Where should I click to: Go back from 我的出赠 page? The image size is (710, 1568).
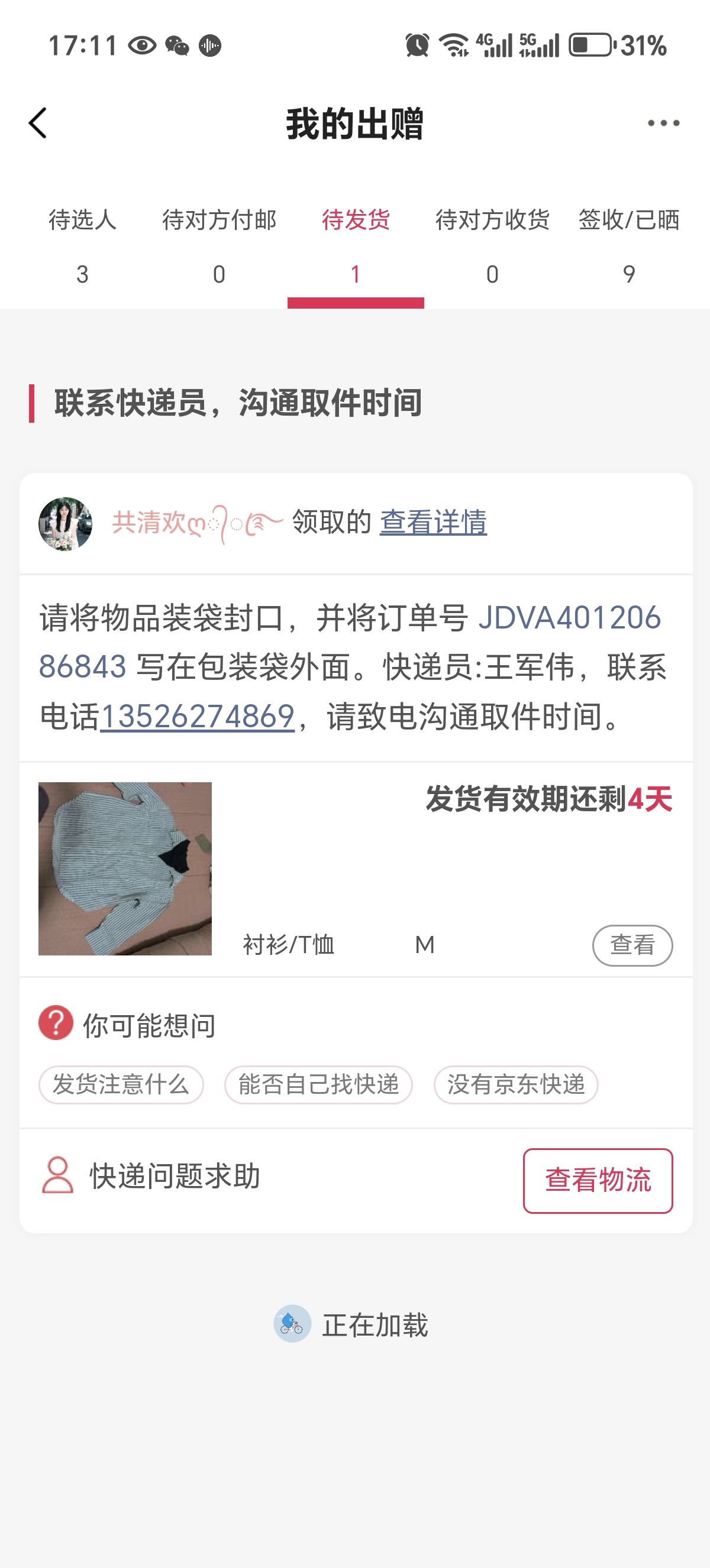(x=38, y=124)
